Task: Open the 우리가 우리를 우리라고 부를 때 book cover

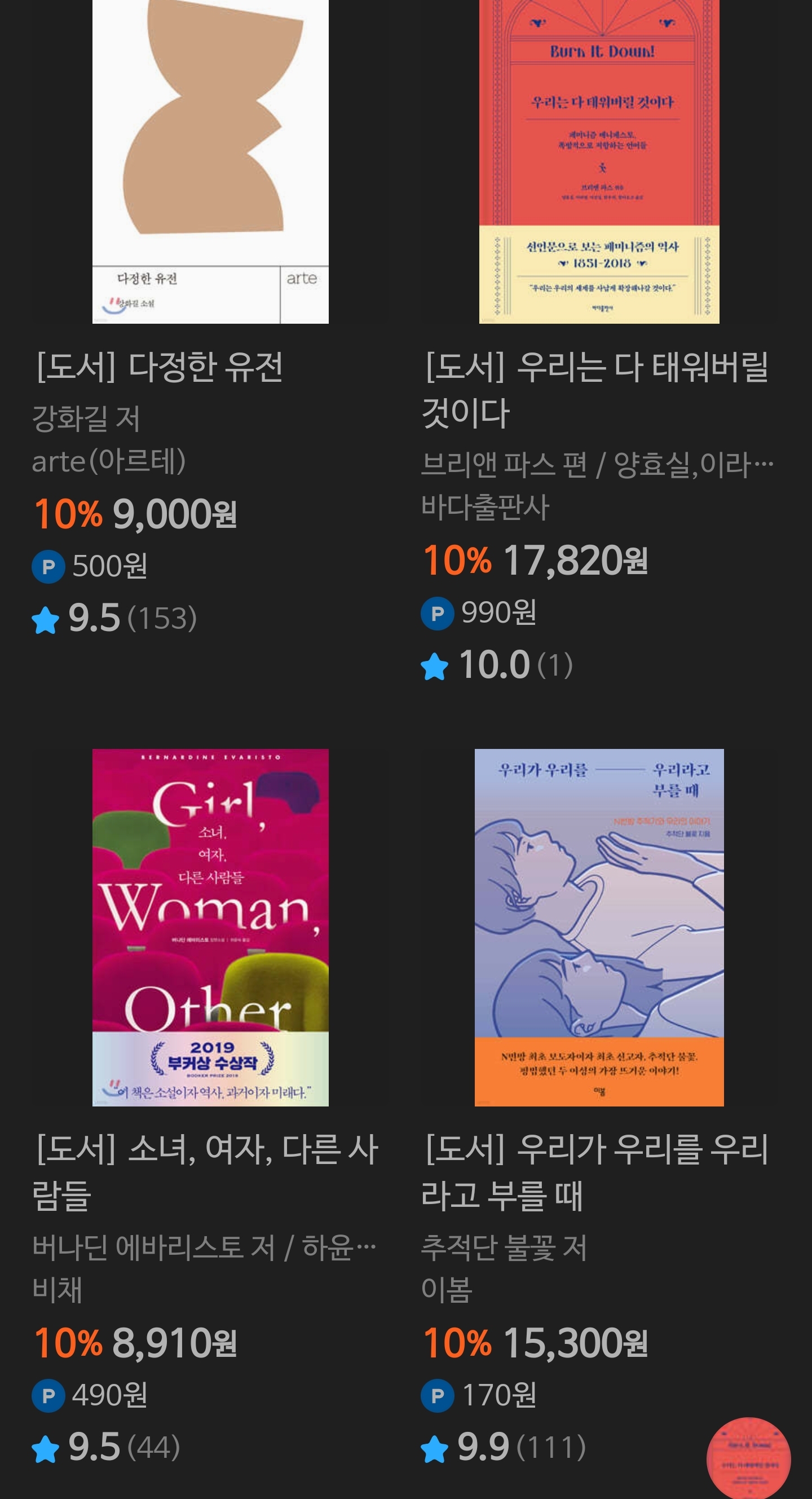Action: (598, 927)
